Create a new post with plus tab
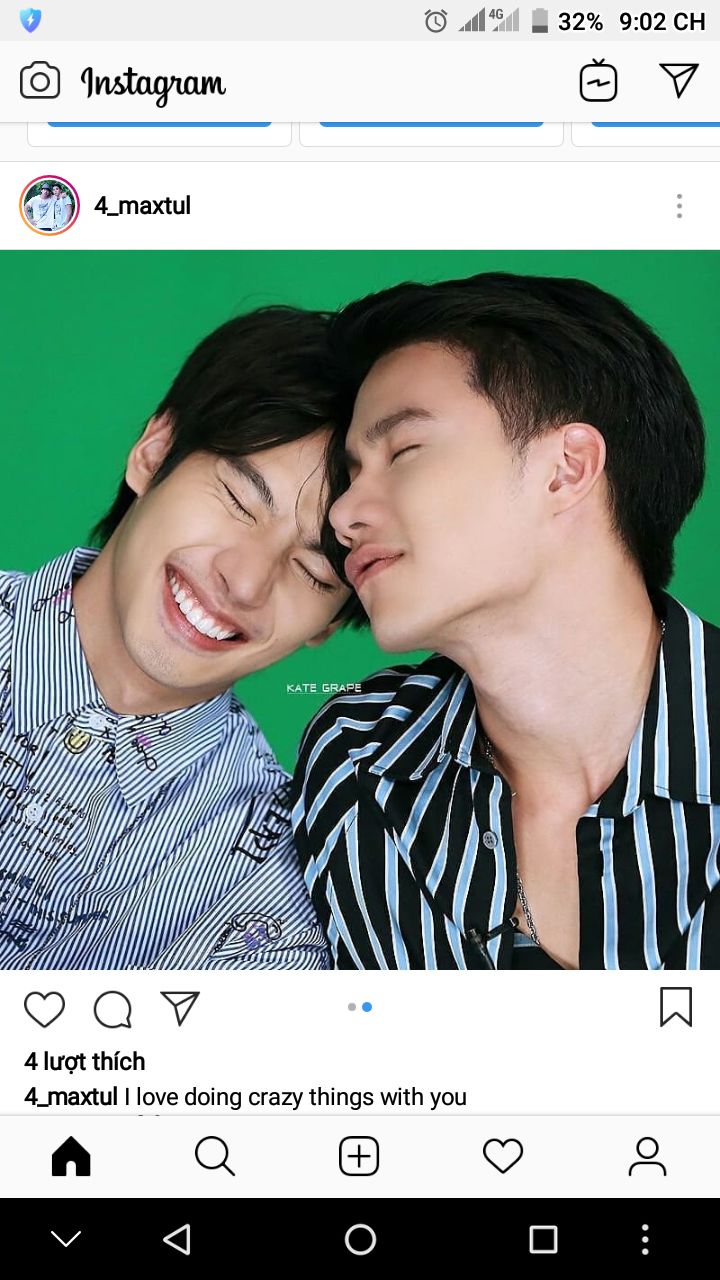 tap(359, 1157)
